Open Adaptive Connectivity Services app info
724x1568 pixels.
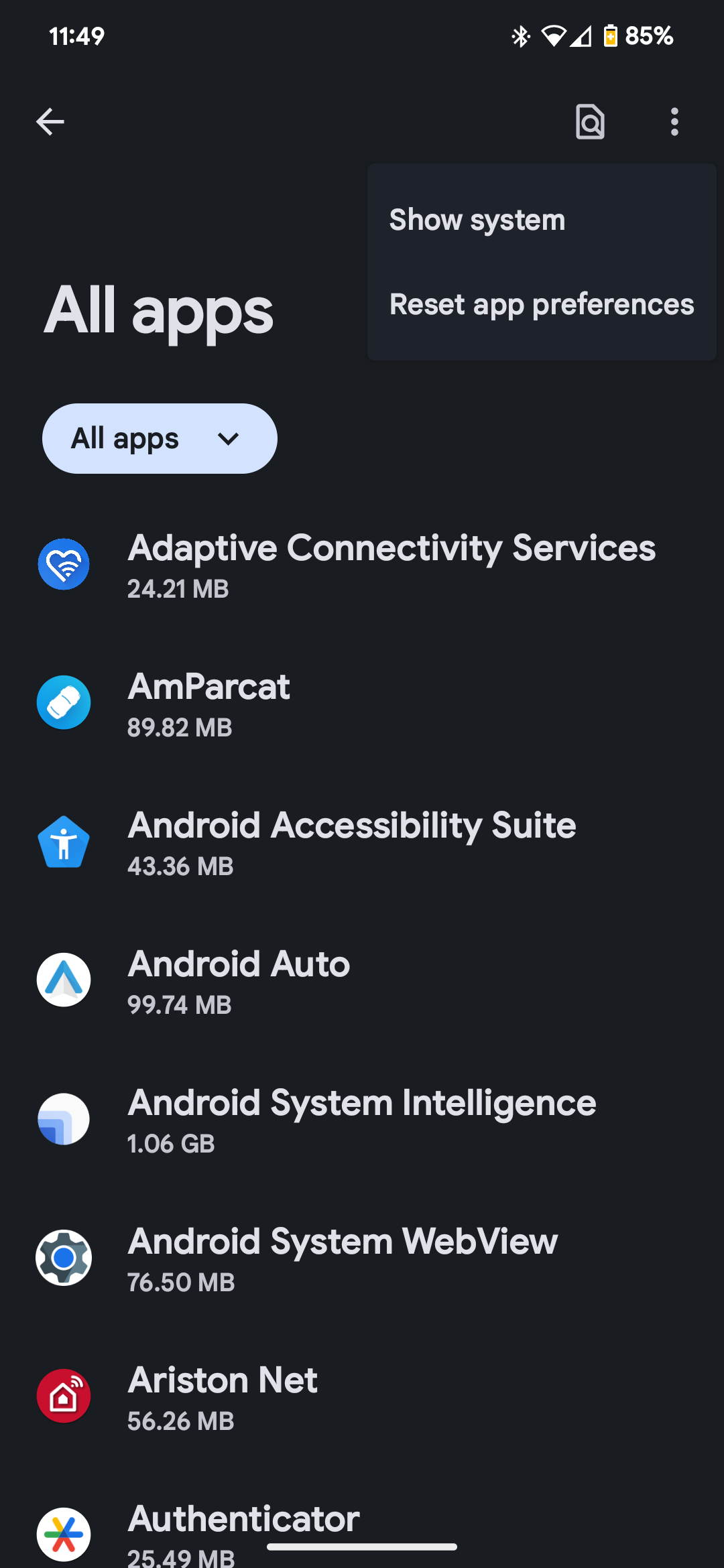[362, 565]
